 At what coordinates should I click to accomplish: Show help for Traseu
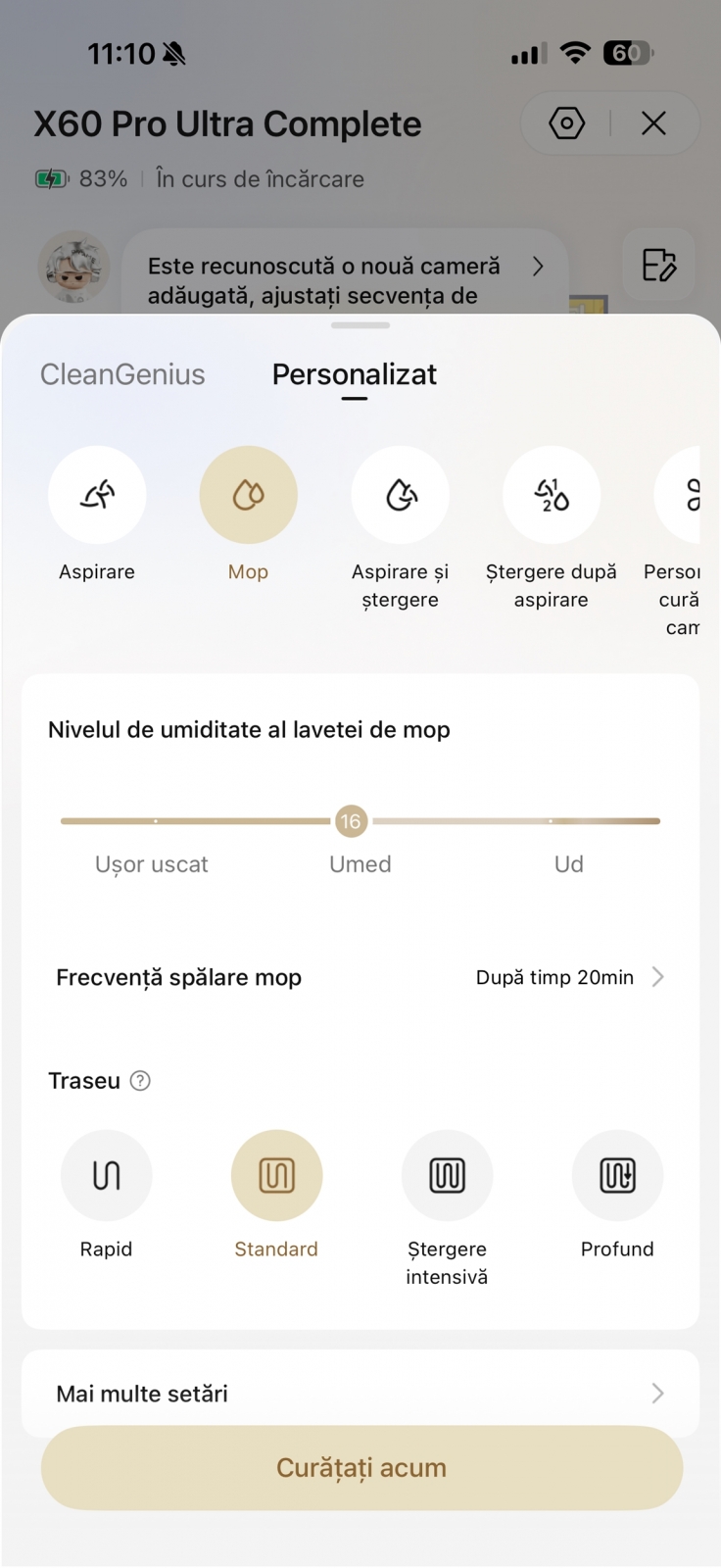click(x=140, y=1081)
